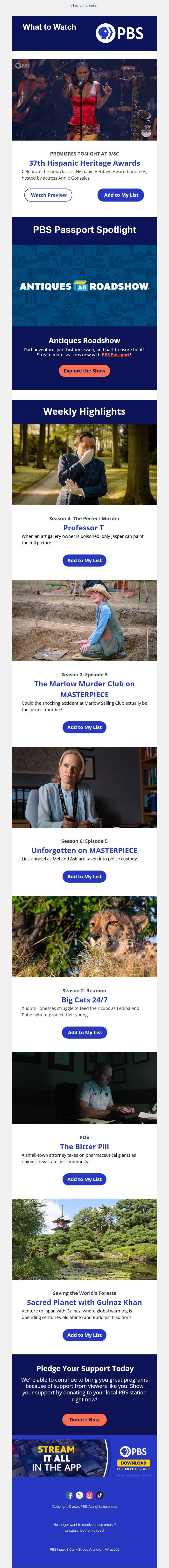Open the Stream It All in the App banner
The image size is (169, 1568).
coord(84,1458)
